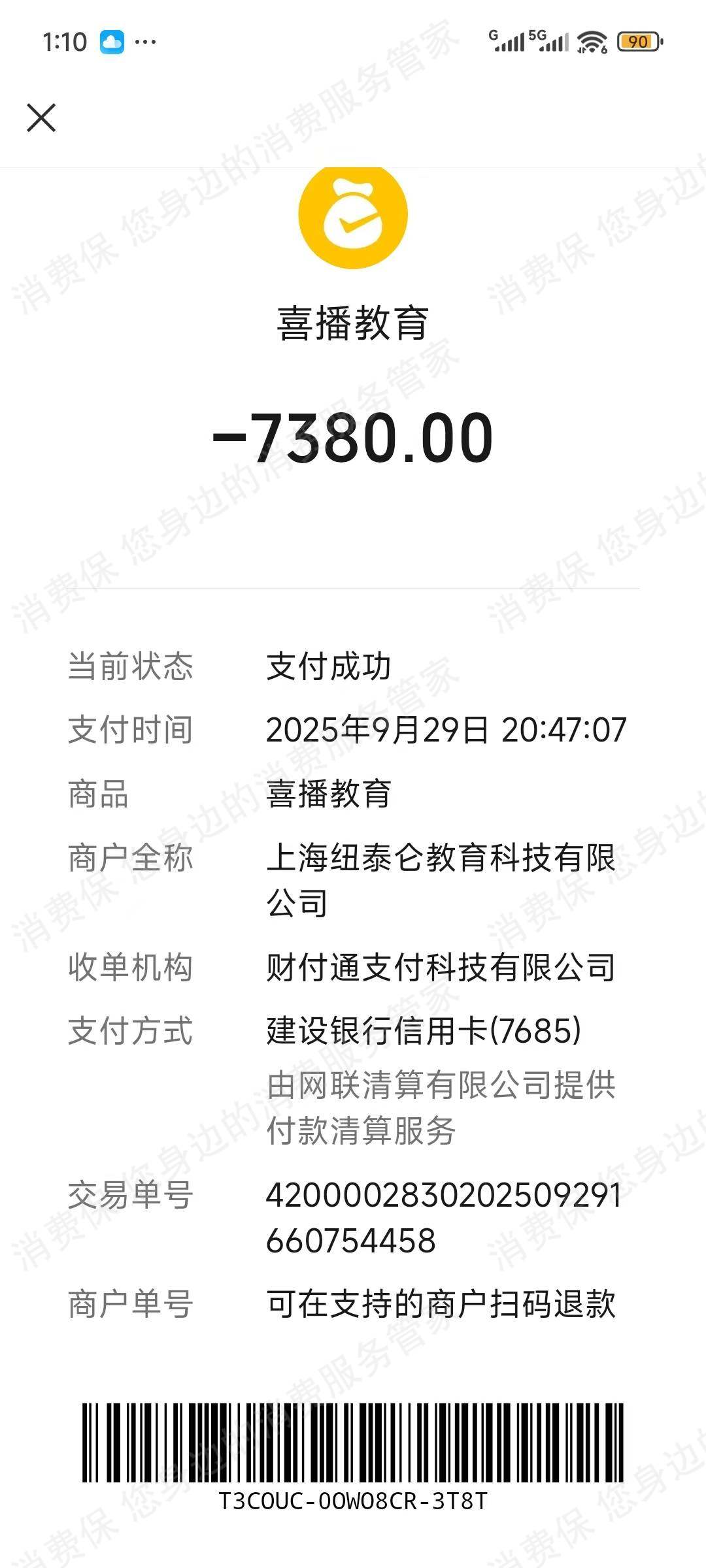Image resolution: width=706 pixels, height=1568 pixels.
Task: Tap the battery indicator showing 90
Action: (x=639, y=41)
